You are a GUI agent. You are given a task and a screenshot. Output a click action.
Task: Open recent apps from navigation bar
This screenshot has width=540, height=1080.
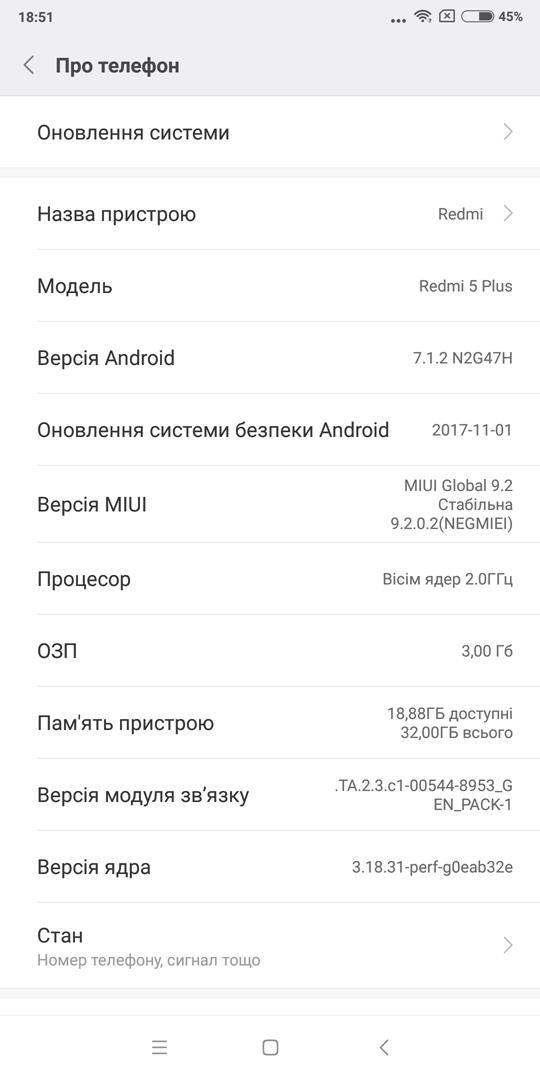point(159,1048)
